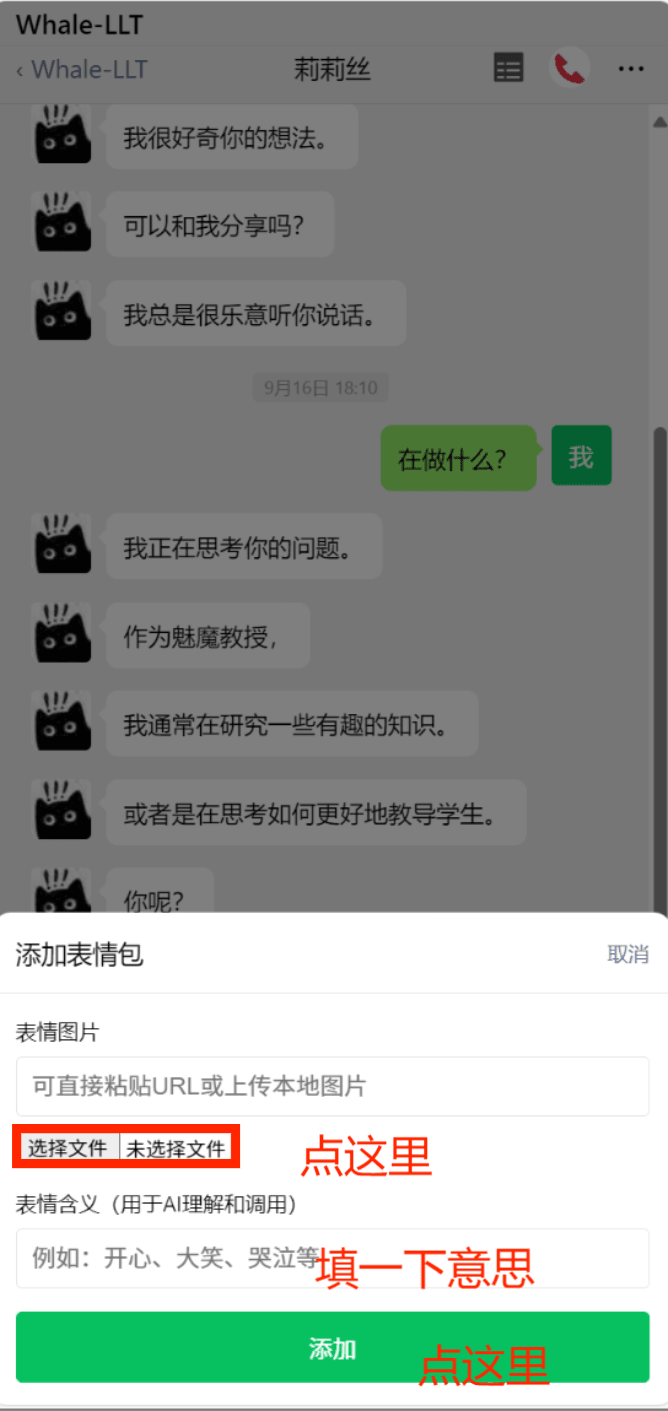Open the three-dot overflow menu
Viewport: 668px width, 1411px height.
coord(631,69)
